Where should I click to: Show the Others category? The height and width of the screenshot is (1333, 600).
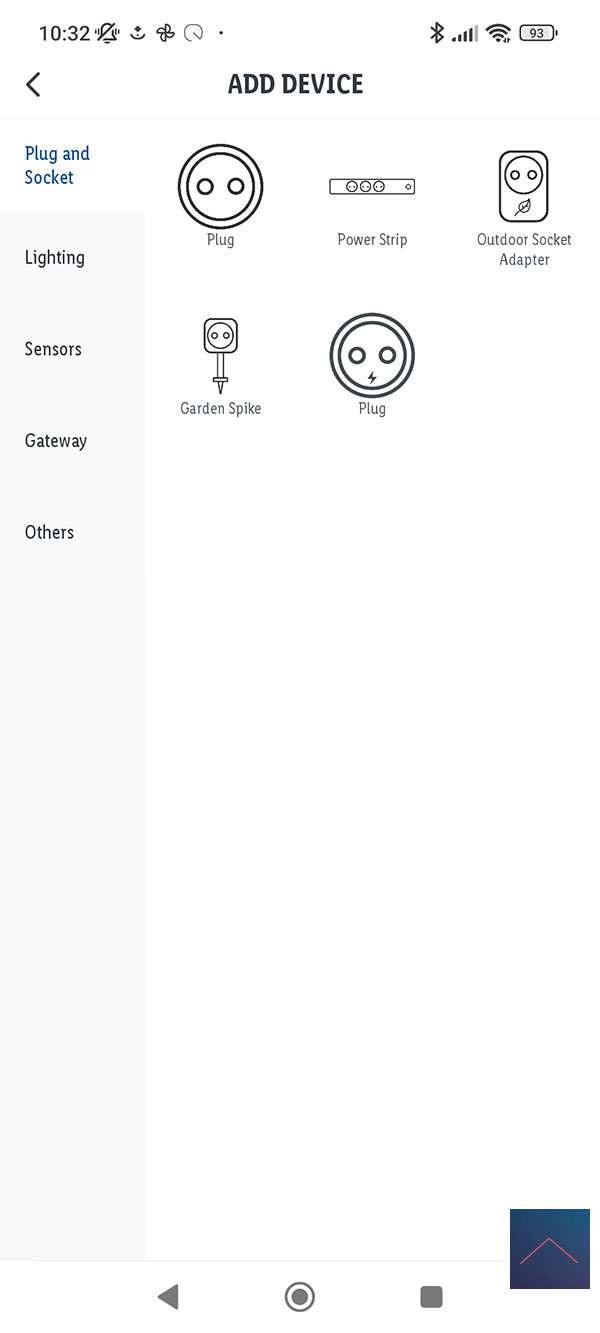coord(49,532)
